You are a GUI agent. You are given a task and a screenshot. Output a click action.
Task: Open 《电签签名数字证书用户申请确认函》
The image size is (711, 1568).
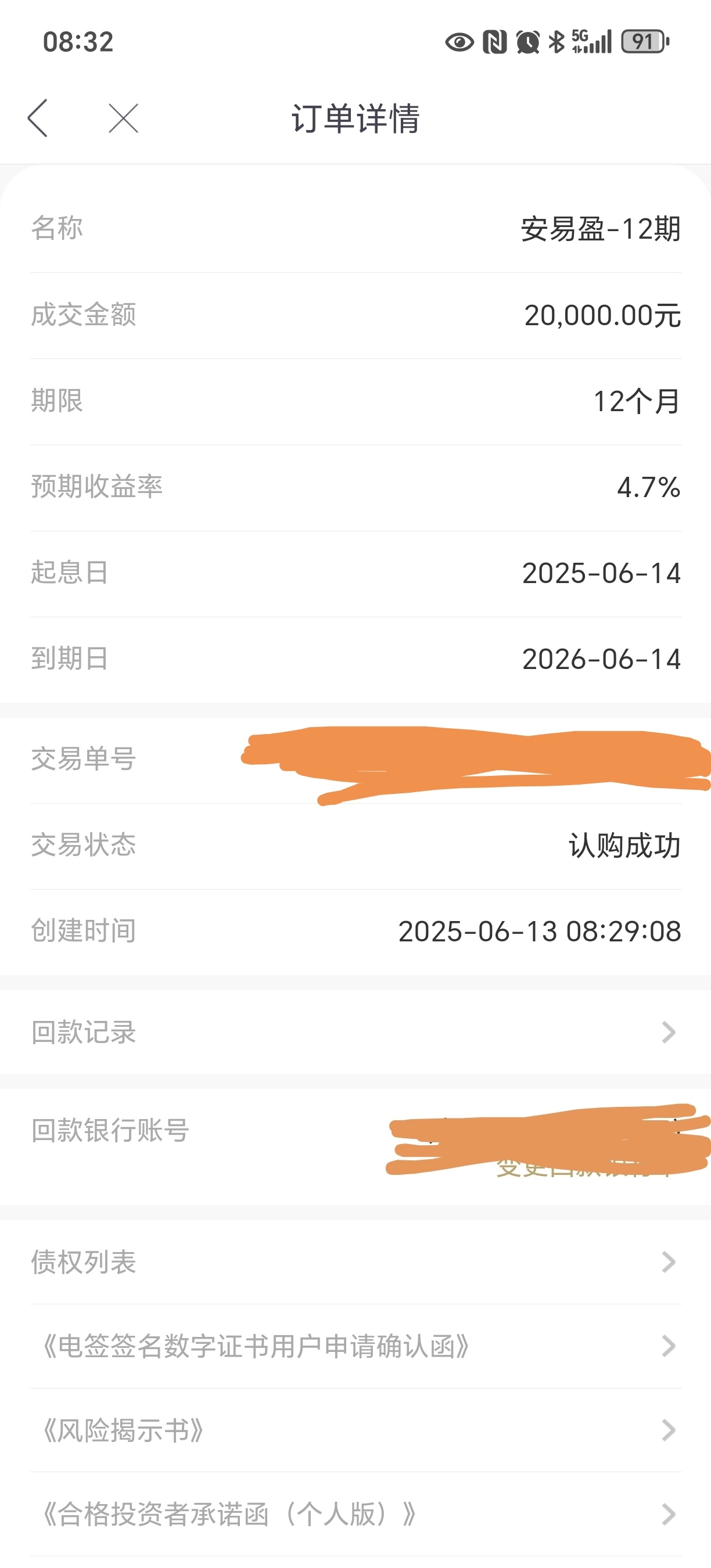point(355,1346)
